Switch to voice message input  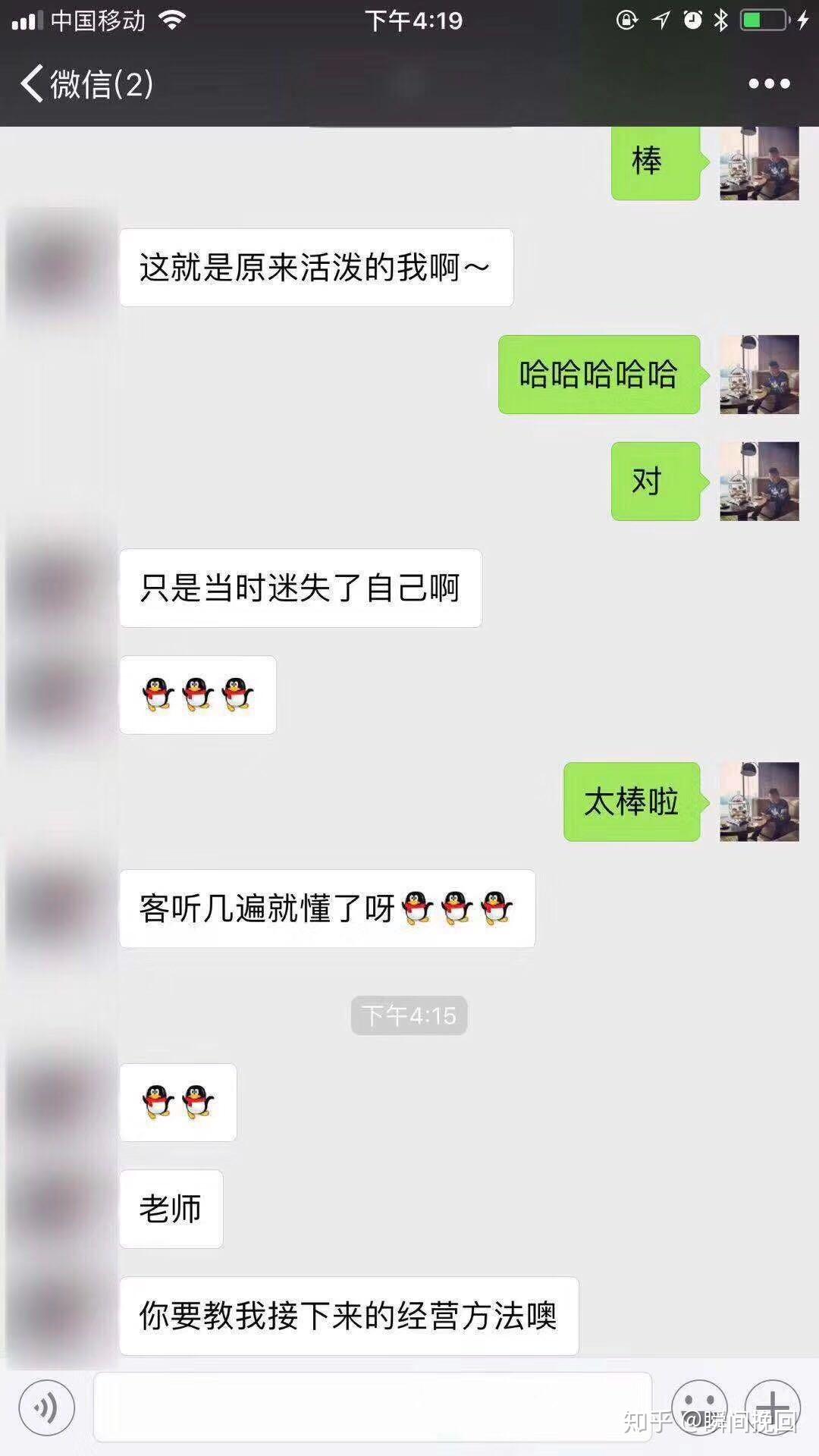point(47,1408)
